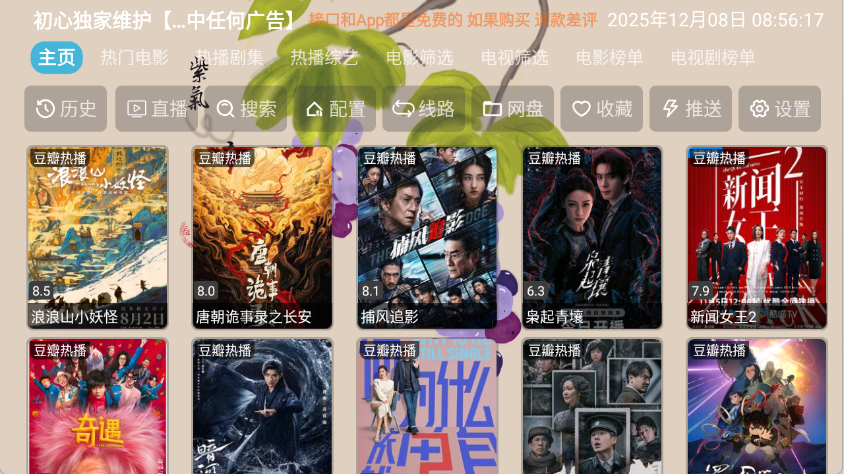Open the 线路 source selector
Viewport: 844px width, 474px height.
(x=424, y=109)
